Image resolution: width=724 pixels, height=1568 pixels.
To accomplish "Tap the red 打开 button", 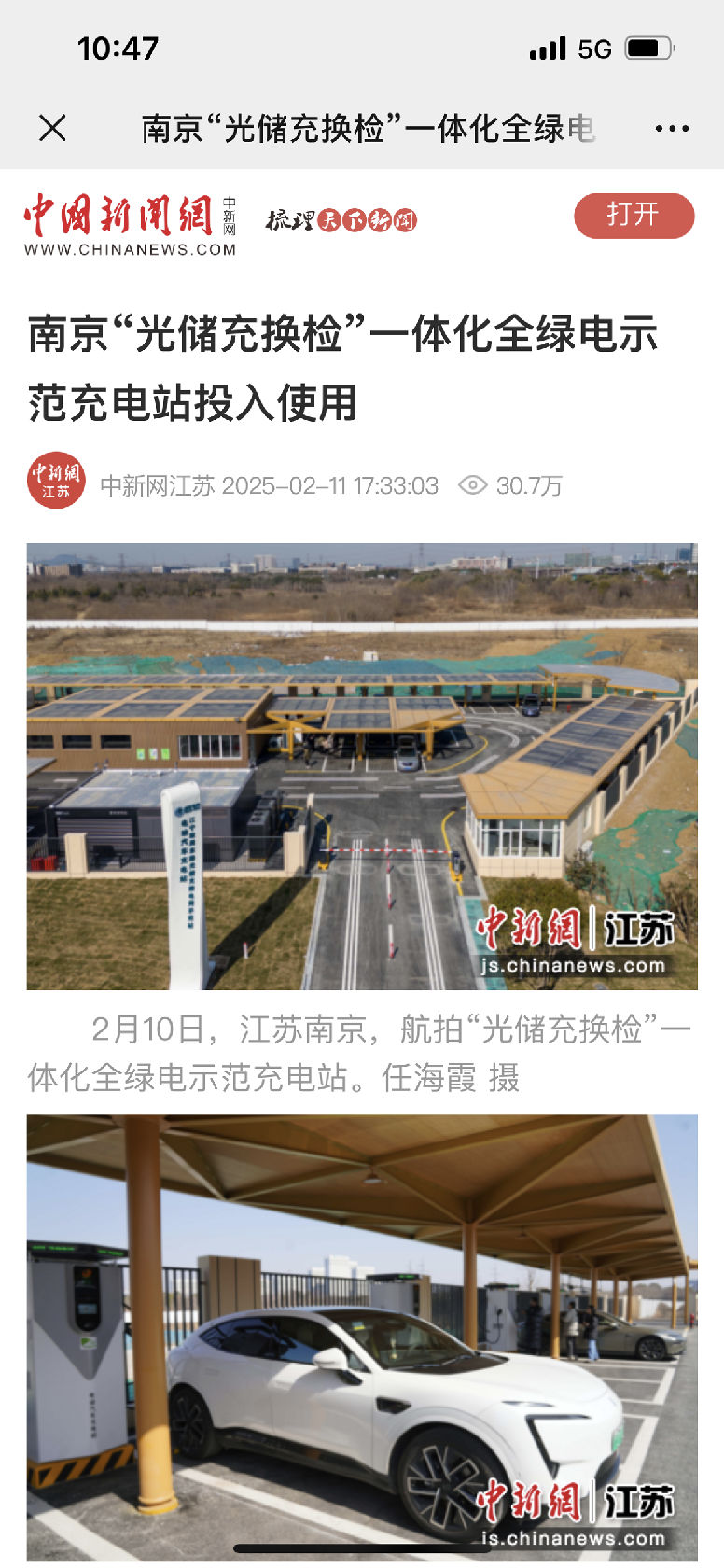I will [633, 216].
